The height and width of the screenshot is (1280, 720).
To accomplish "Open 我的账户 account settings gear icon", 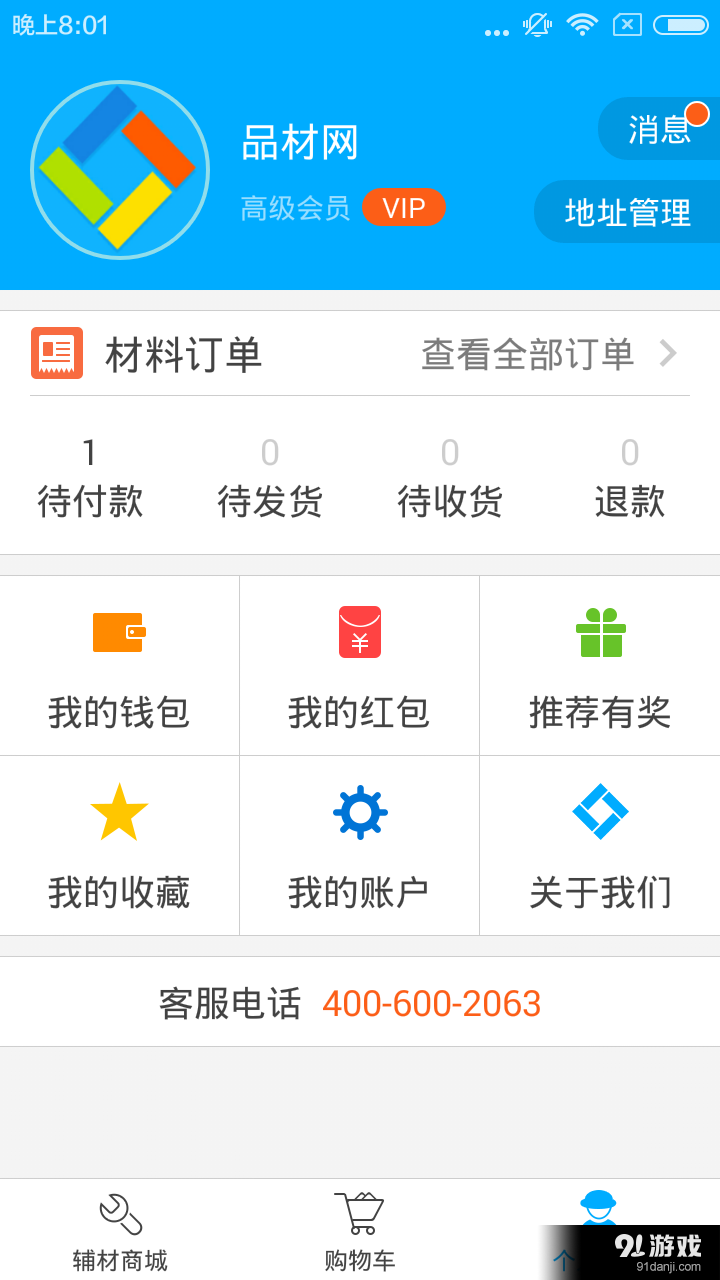I will pyautogui.click(x=359, y=812).
